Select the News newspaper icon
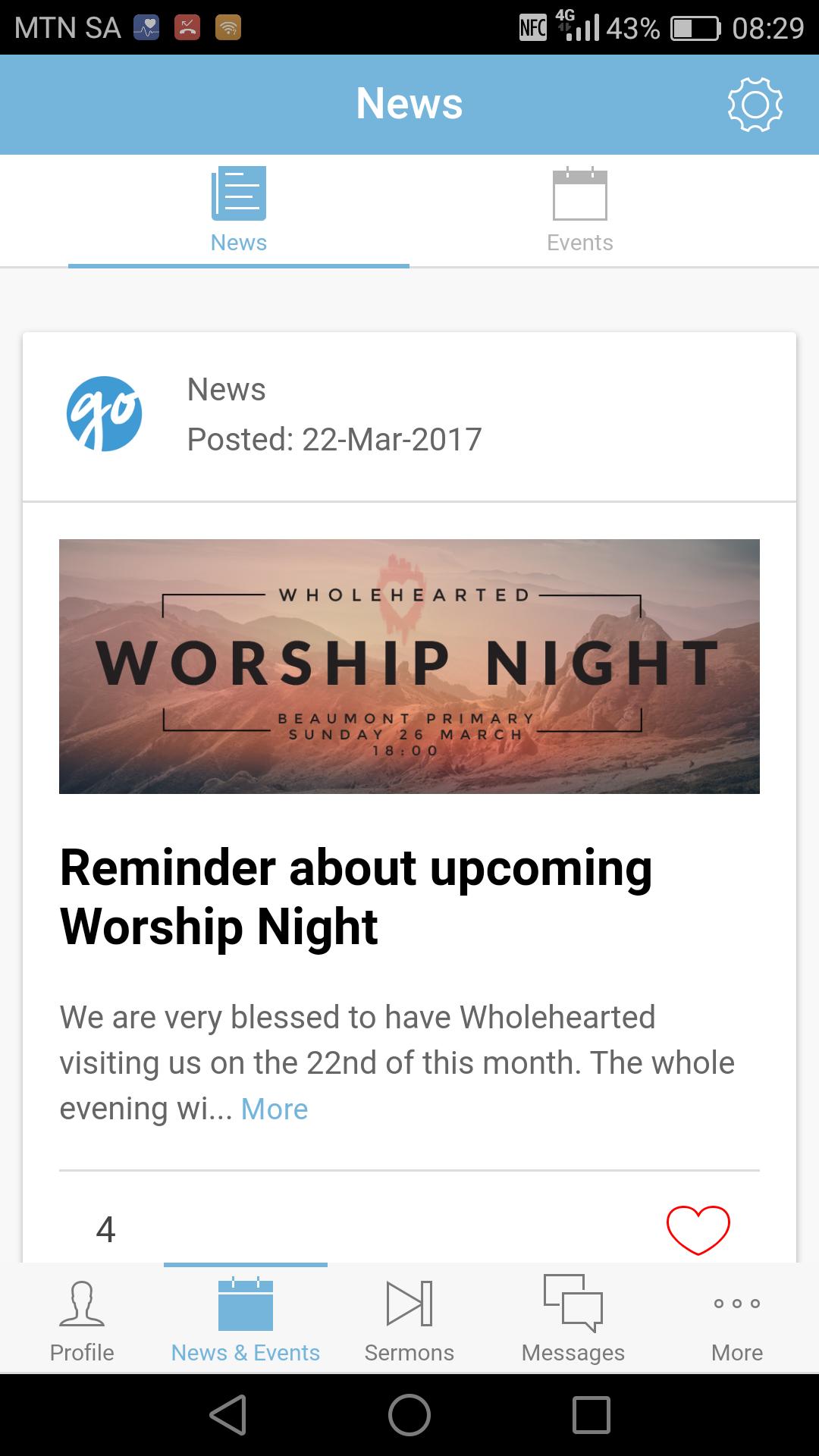The image size is (819, 1456). (237, 193)
